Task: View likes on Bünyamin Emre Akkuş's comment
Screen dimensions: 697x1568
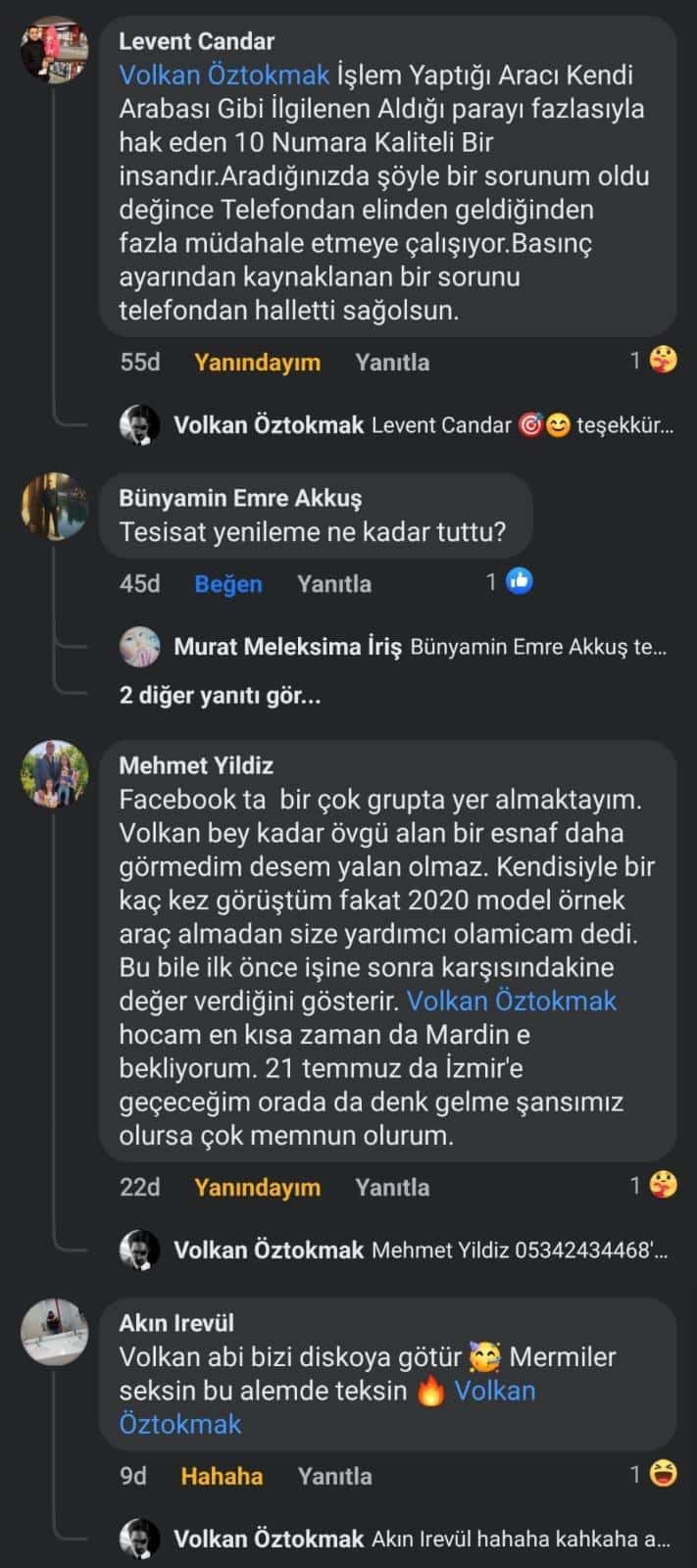Action: (510, 582)
